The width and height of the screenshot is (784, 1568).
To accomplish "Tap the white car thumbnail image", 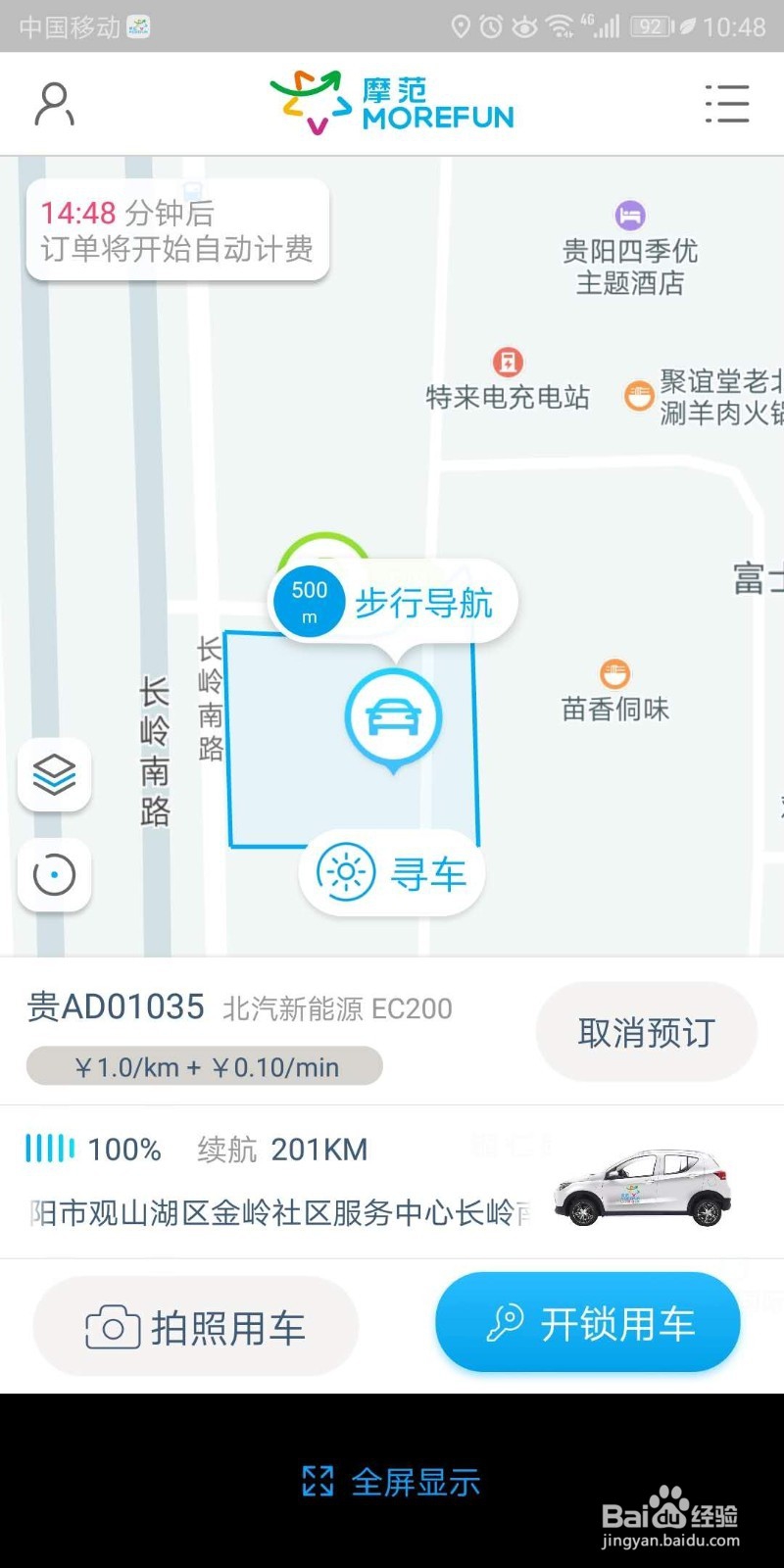I will (642, 1191).
